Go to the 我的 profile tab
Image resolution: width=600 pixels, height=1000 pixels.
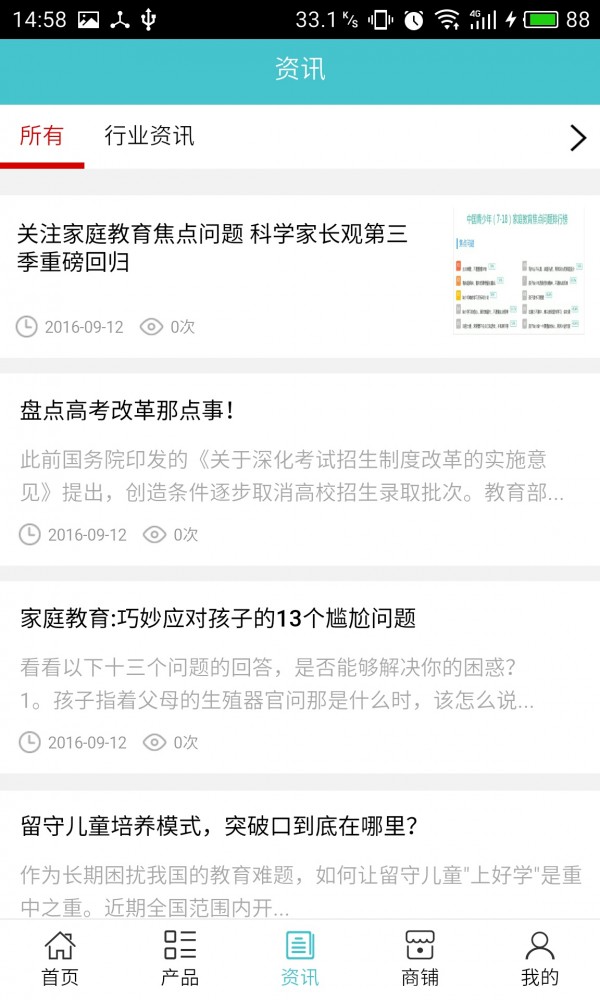coord(540,958)
